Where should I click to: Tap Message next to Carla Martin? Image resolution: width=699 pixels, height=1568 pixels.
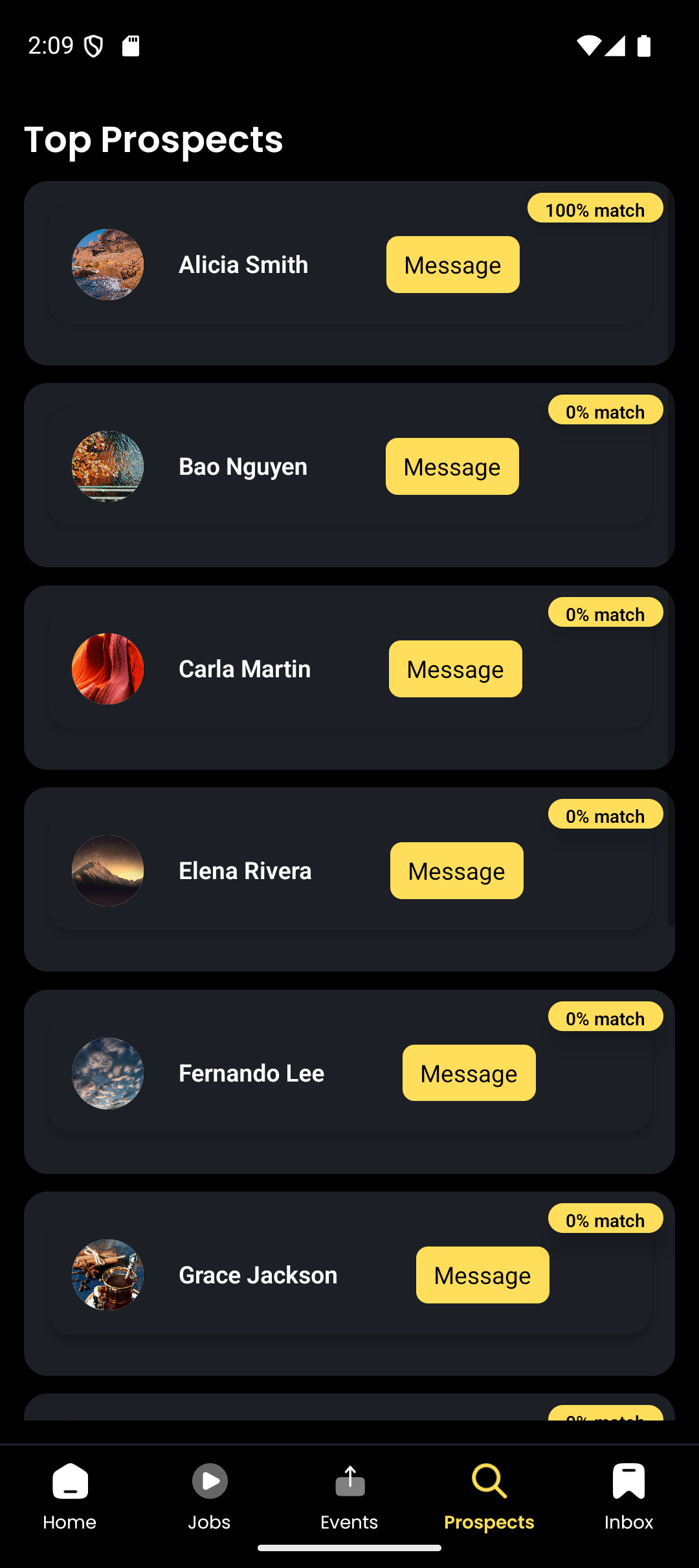455,669
